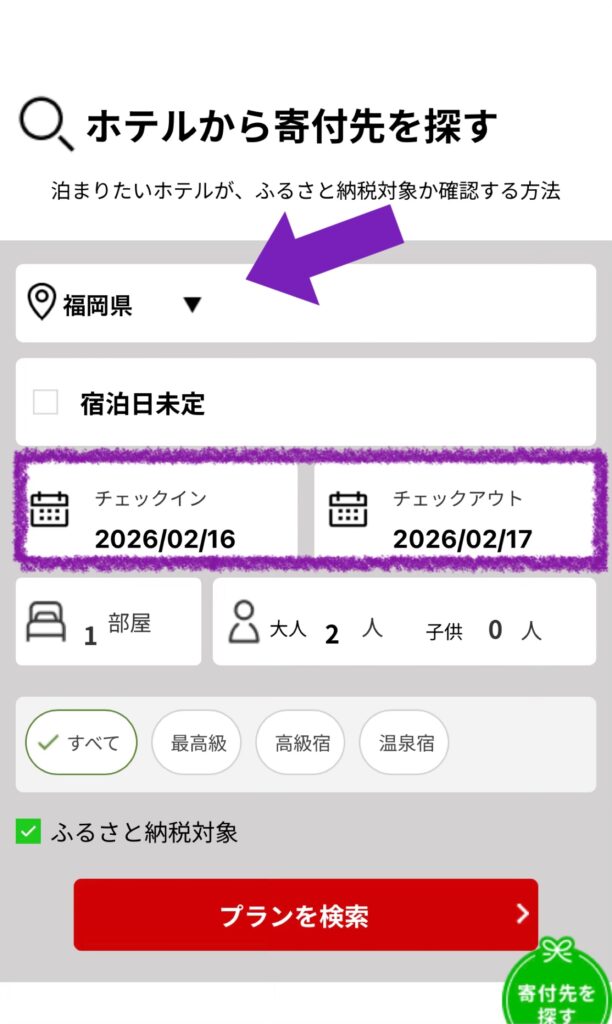Change the number of 部屋

pos(108,622)
